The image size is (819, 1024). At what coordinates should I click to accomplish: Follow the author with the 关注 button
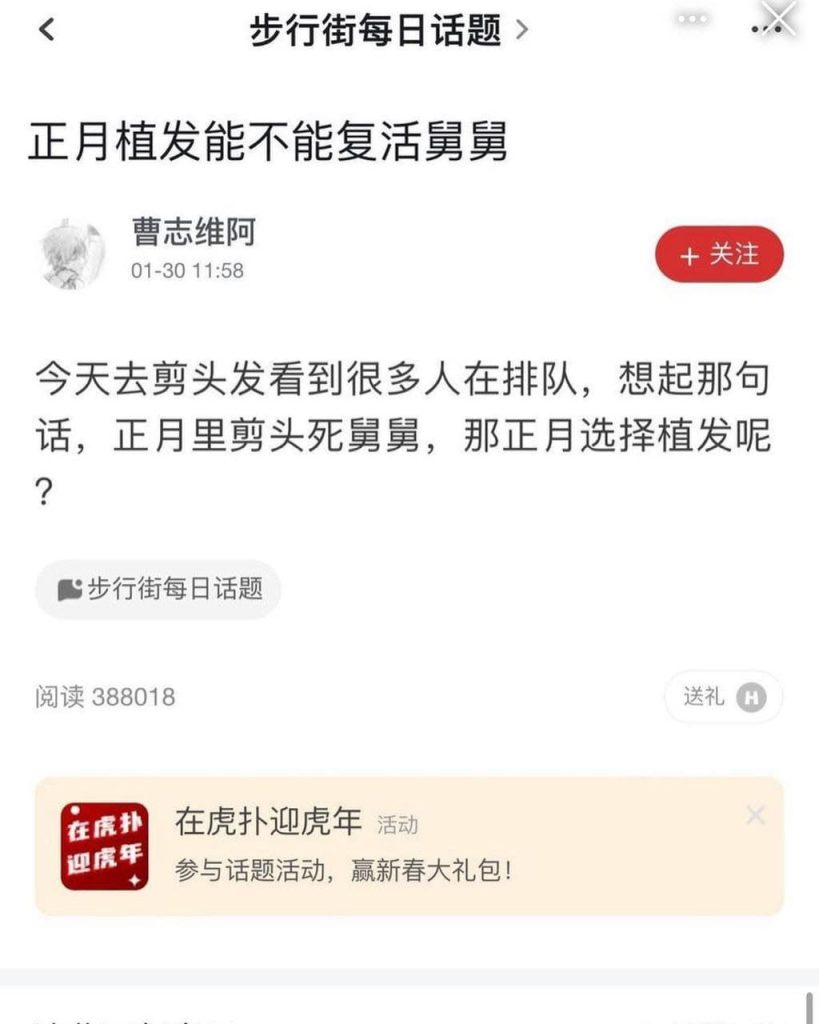click(x=719, y=255)
